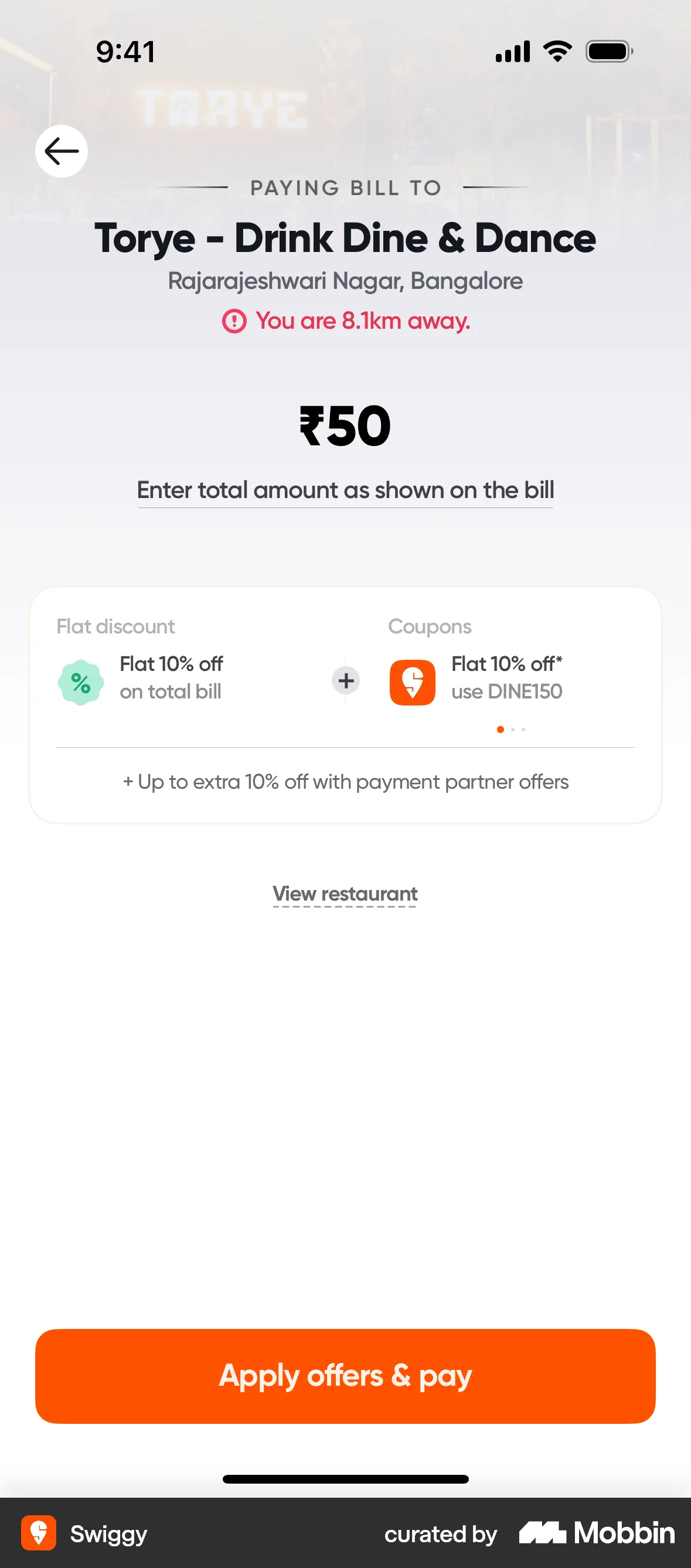Viewport: 691px width, 1568px height.
Task: Click the restaurant name Torye heading
Action: click(345, 238)
